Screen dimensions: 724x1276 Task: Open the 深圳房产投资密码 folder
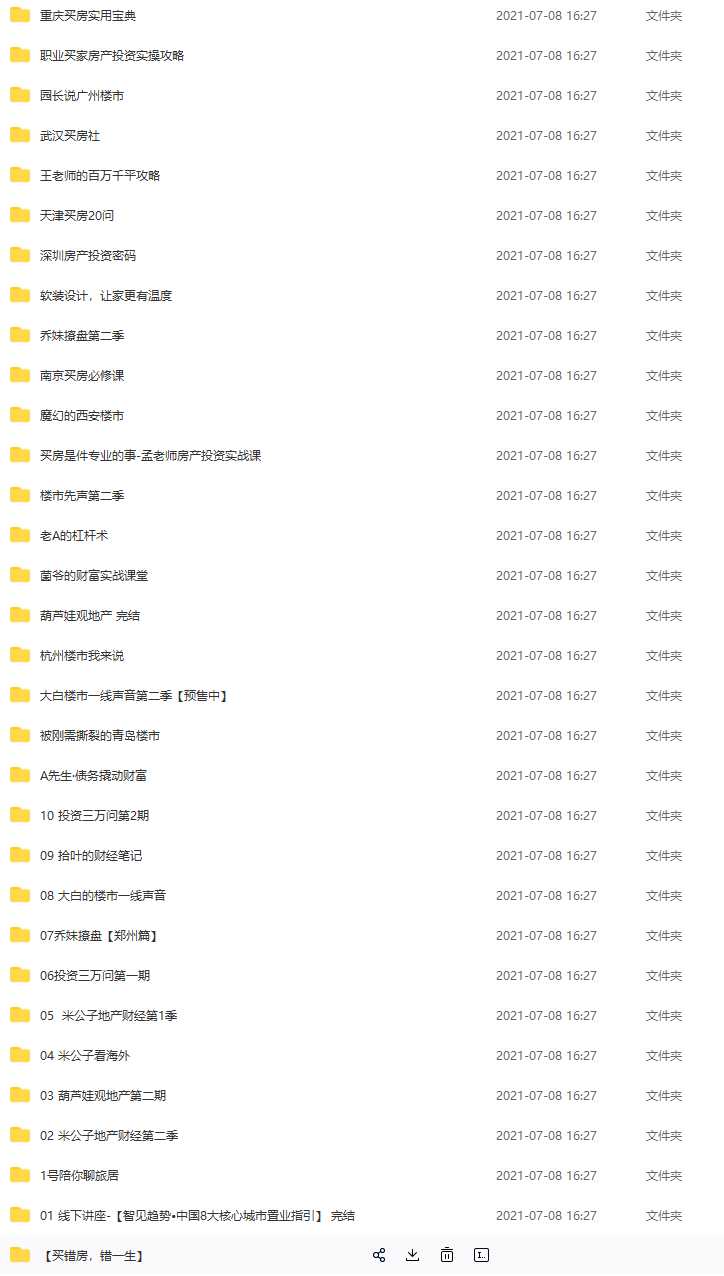pos(88,256)
